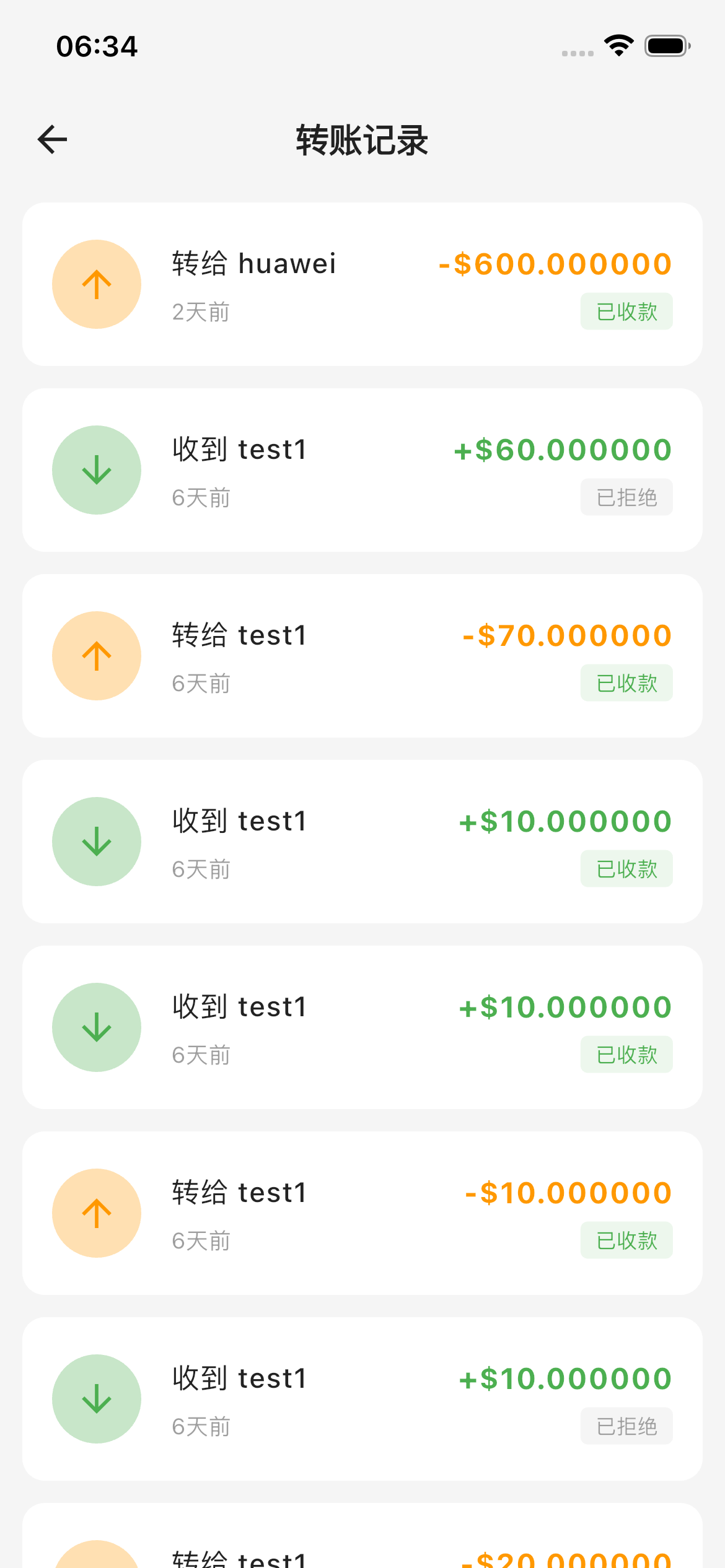Open the $600 transfer to huawei

coord(362,284)
